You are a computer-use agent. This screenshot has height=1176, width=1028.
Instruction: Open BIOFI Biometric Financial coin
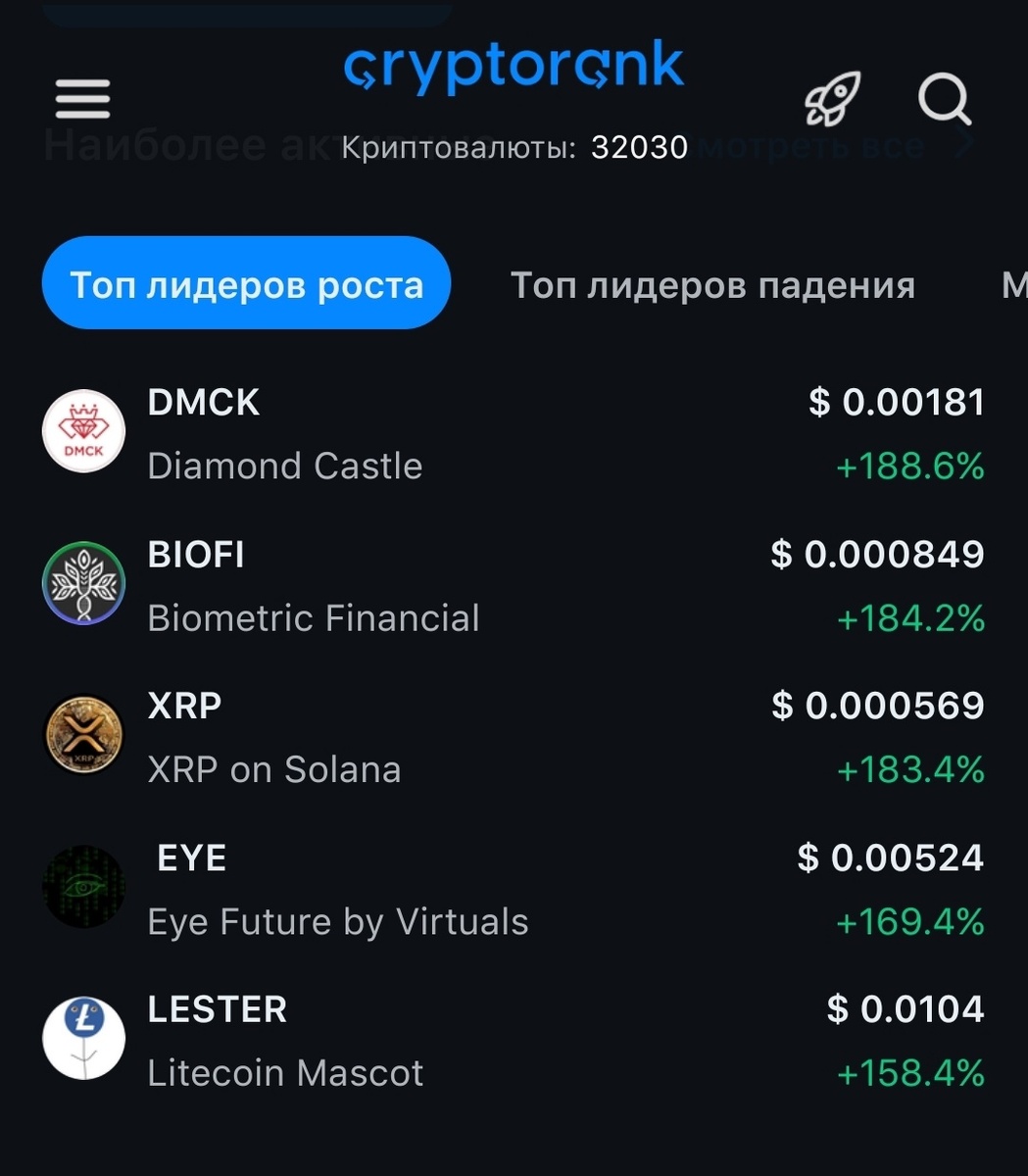click(313, 585)
